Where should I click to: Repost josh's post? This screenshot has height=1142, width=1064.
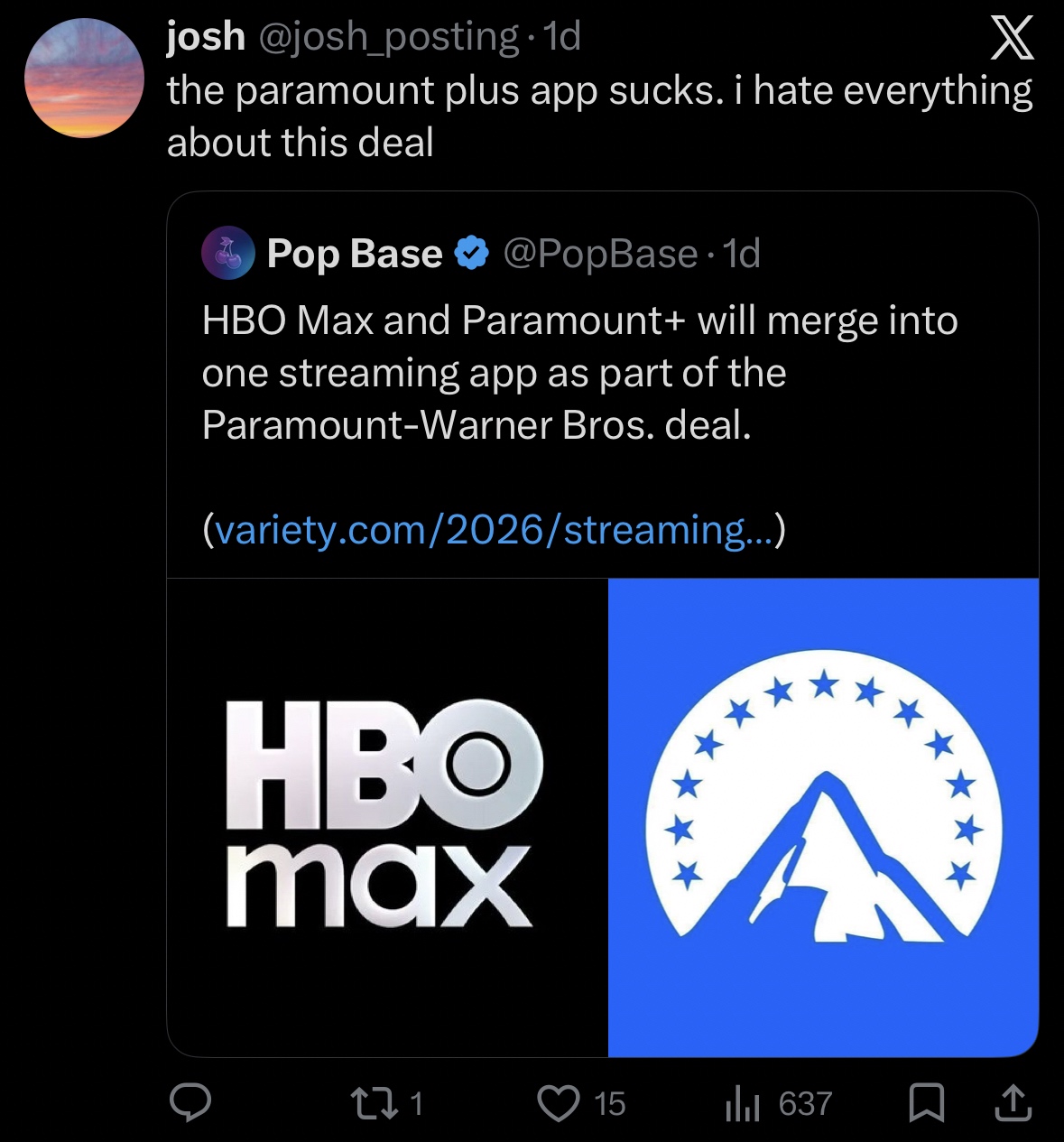(369, 1102)
